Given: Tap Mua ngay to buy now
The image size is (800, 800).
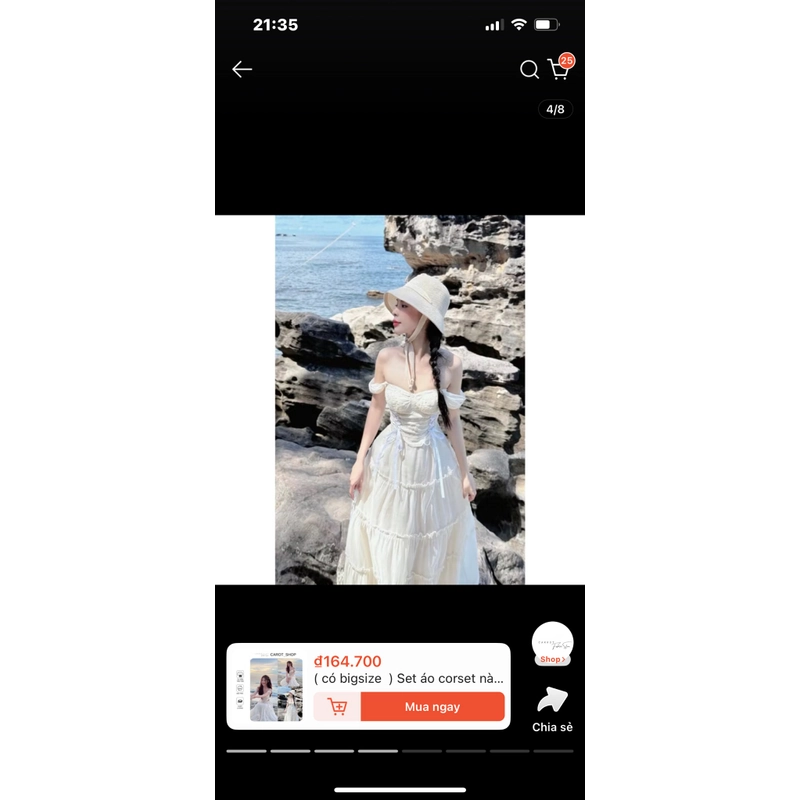Looking at the screenshot, I should 432,706.
